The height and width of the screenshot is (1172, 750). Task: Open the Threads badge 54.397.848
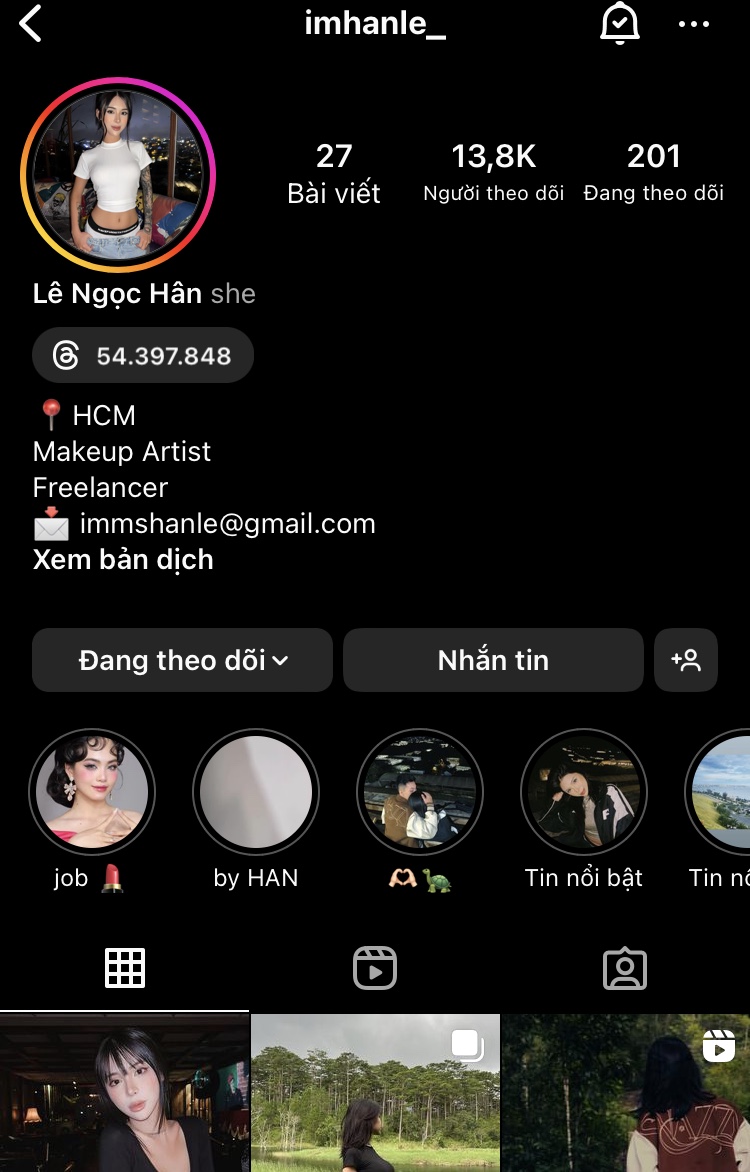tap(143, 355)
